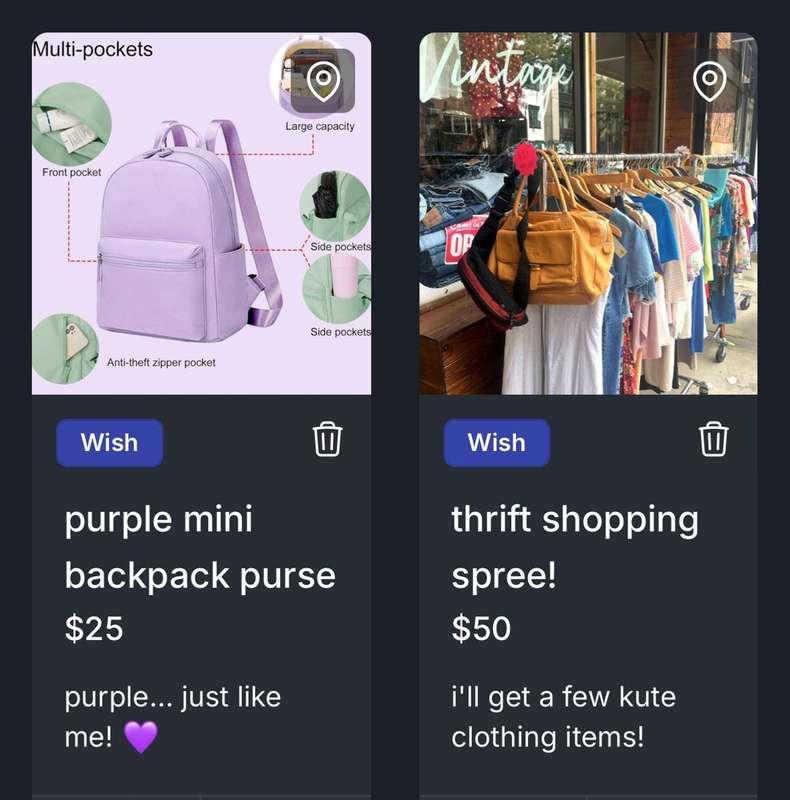The height and width of the screenshot is (800, 790).
Task: Tap the location pin on purple backpack card
Action: [x=323, y=82]
